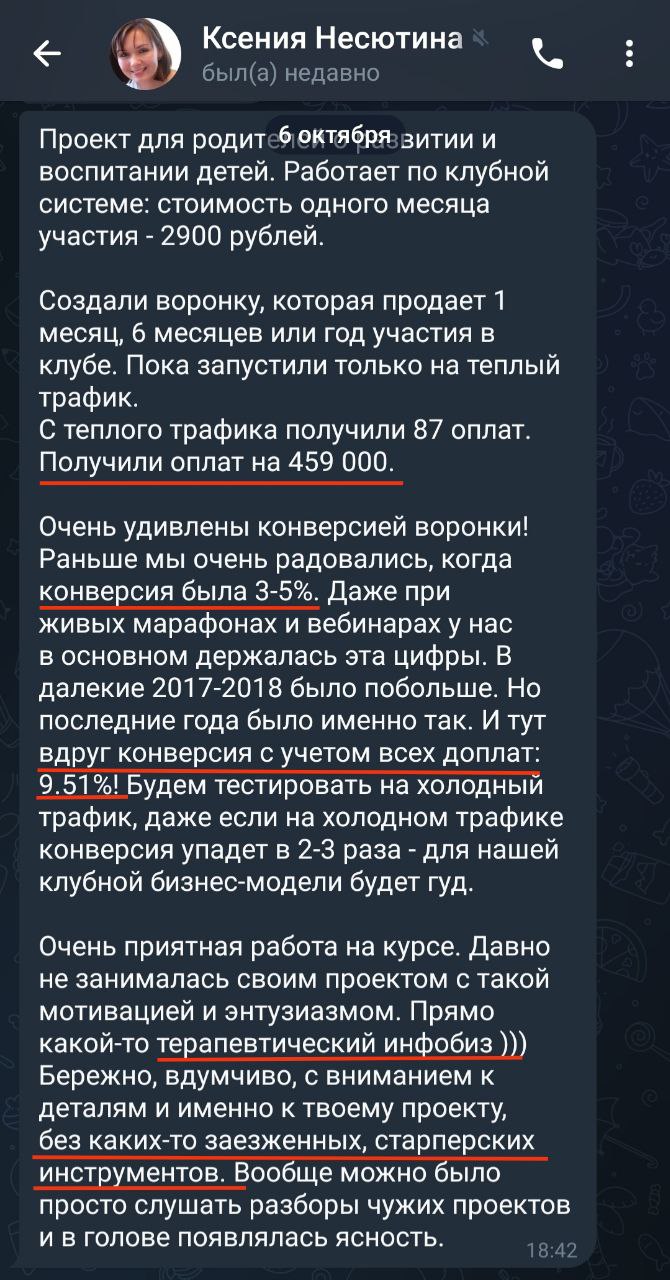670x1280 pixels.
Task: Open the three-dot overflow menu
Action: (x=629, y=53)
